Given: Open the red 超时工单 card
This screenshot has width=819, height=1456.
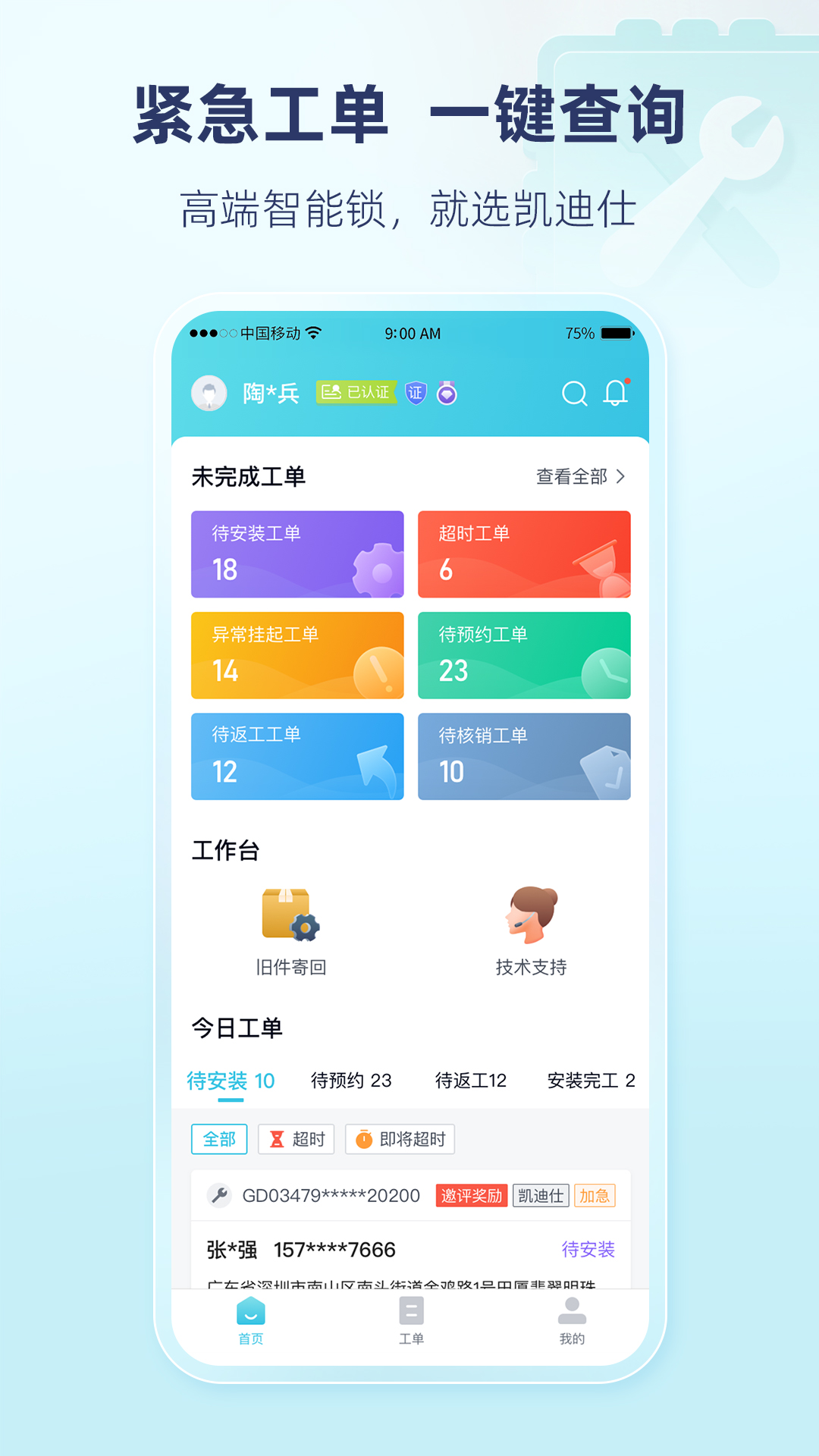Looking at the screenshot, I should click(524, 554).
